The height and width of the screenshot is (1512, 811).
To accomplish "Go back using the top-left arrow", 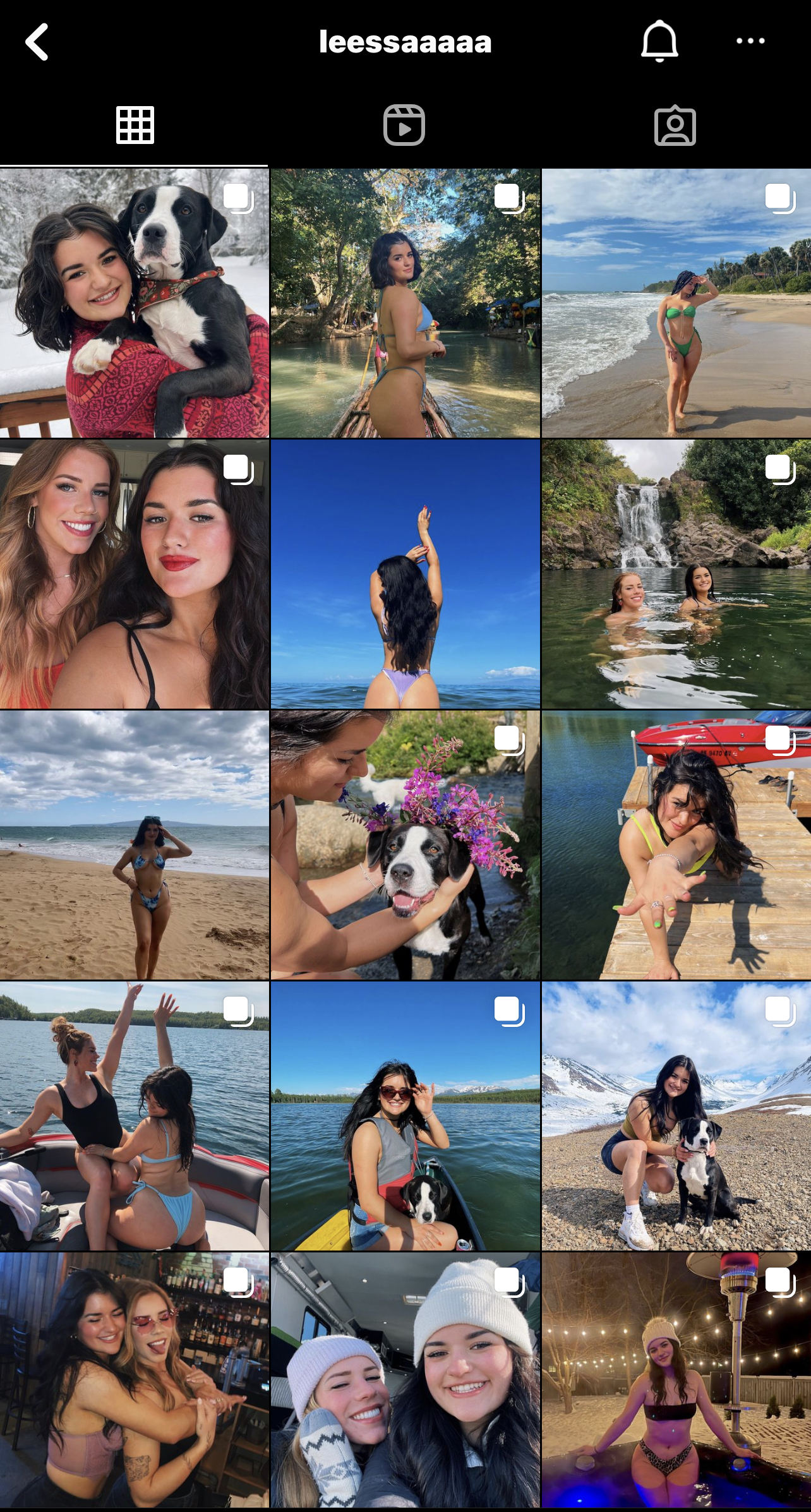I will (37, 42).
